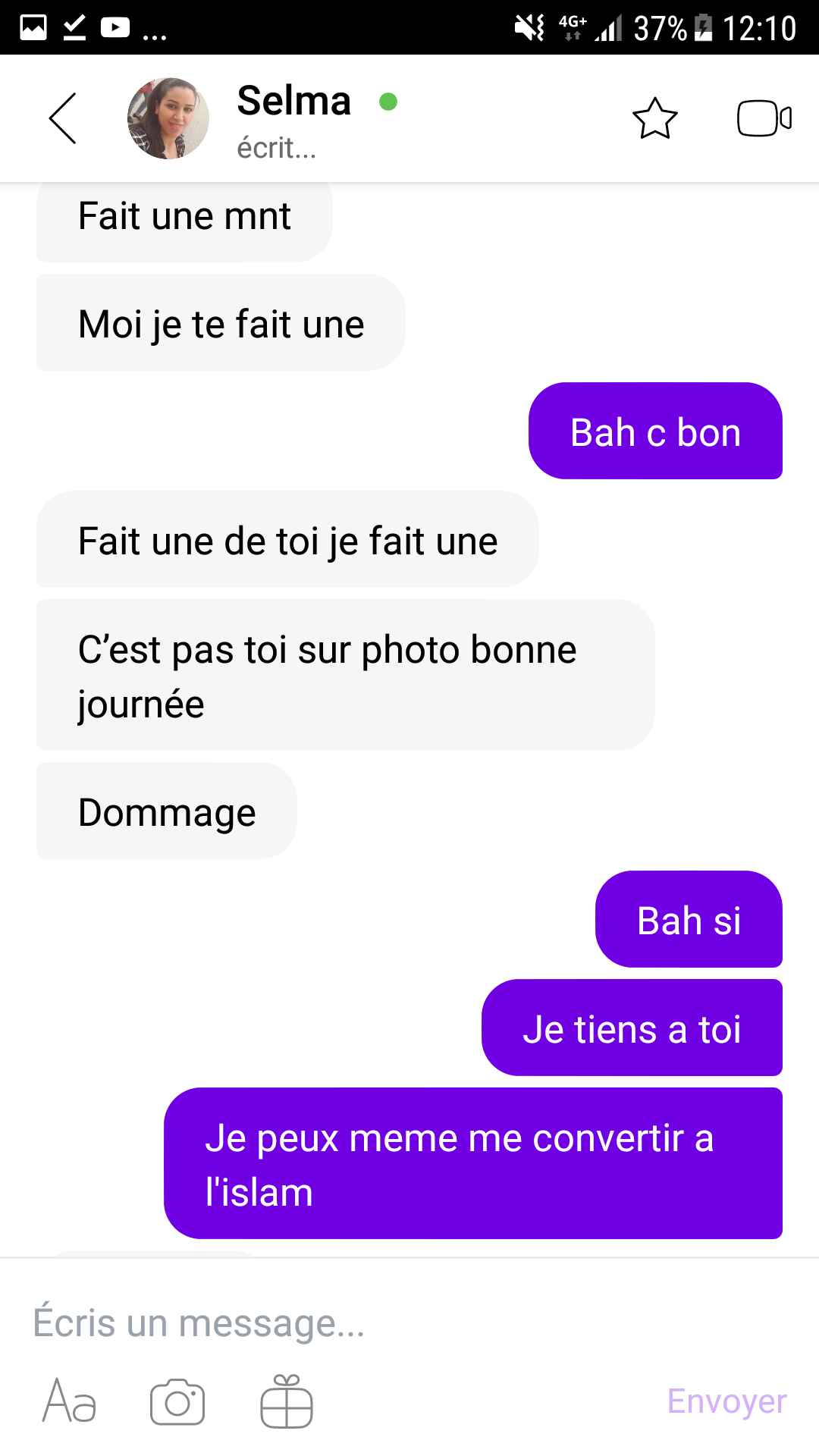Open the text formatting Aa option
The height and width of the screenshot is (1456, 819).
(x=70, y=1401)
